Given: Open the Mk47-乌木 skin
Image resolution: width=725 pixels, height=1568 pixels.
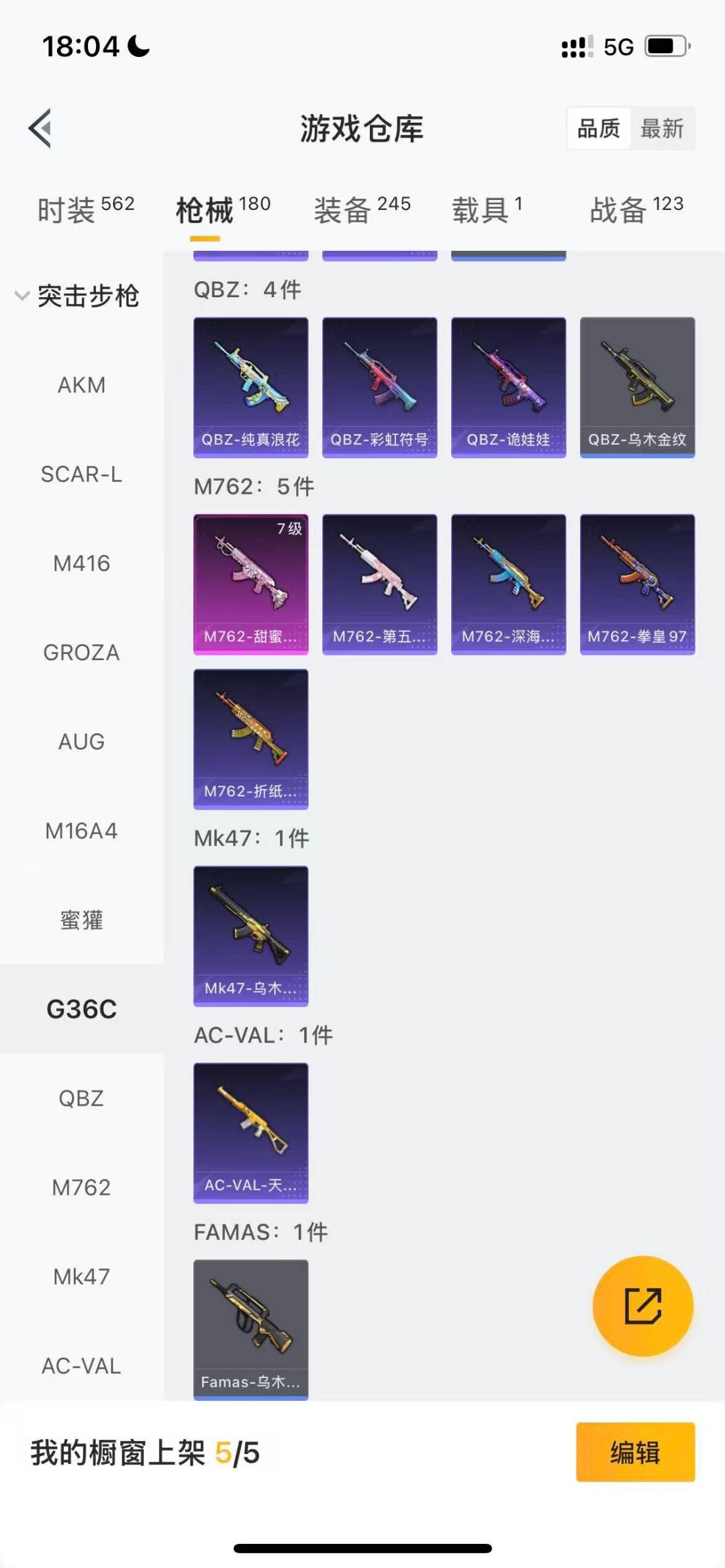Looking at the screenshot, I should click(x=251, y=936).
